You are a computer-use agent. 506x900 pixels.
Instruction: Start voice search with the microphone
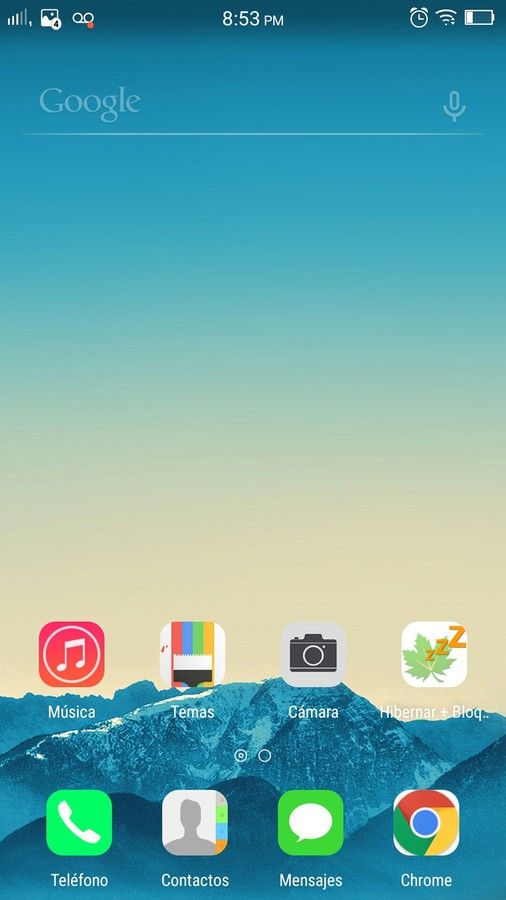click(x=454, y=106)
